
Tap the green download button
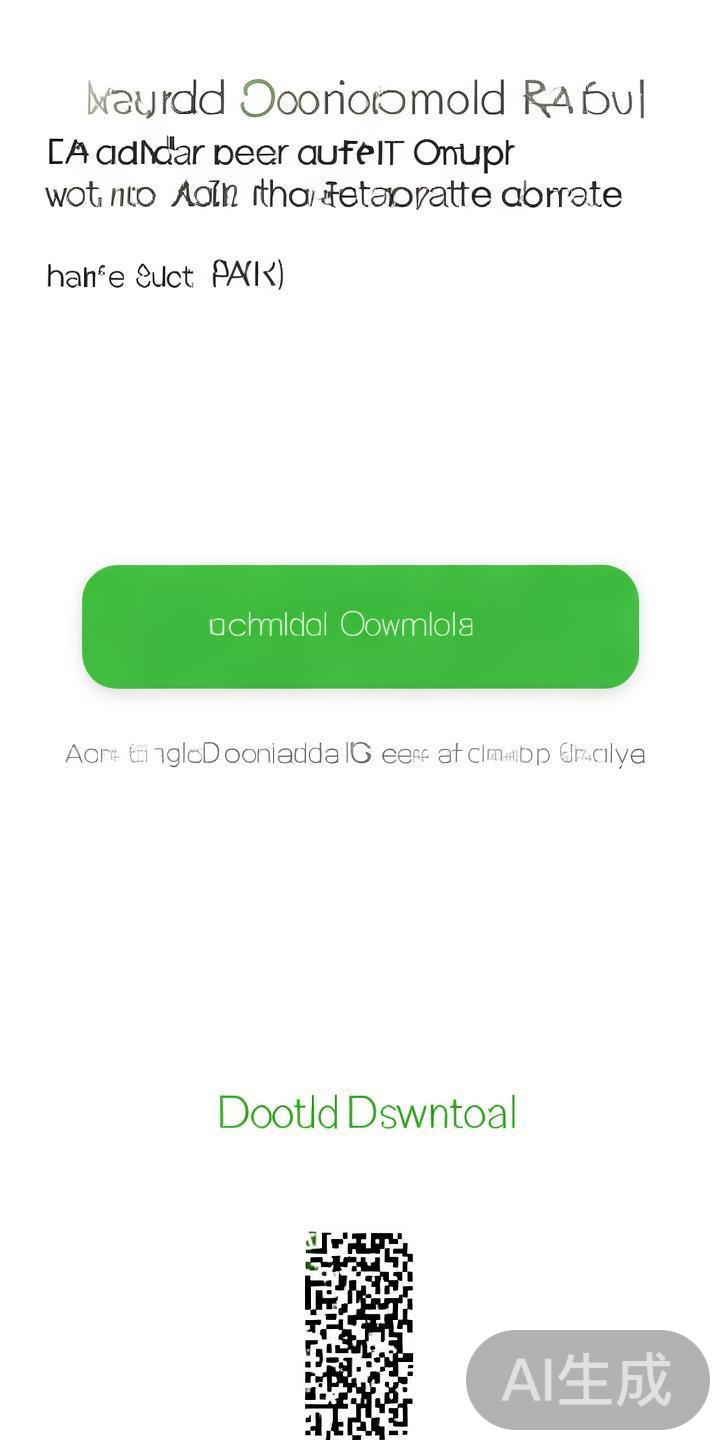[x=360, y=626]
